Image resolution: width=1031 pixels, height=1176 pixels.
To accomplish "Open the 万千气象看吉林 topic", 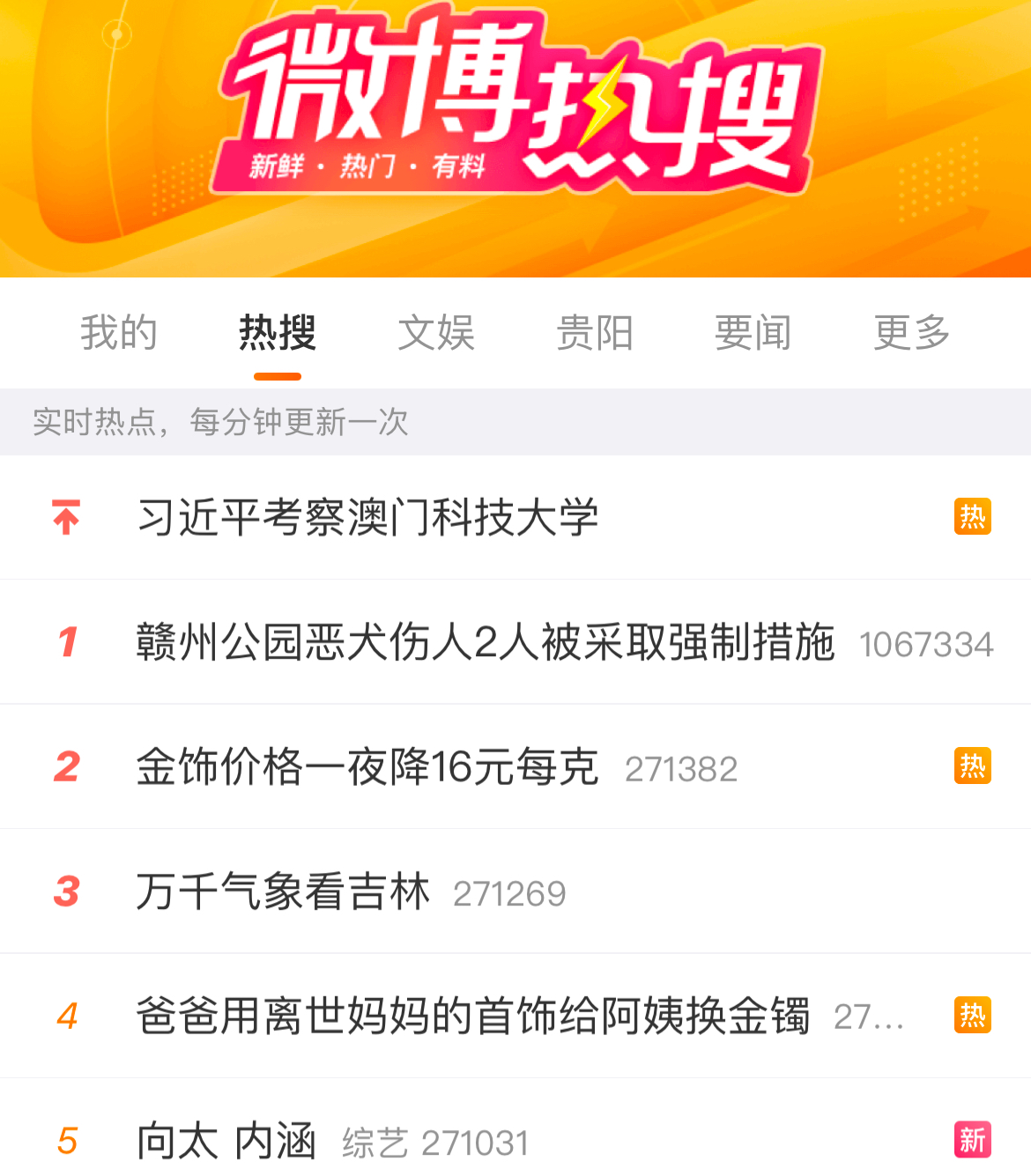I will [284, 891].
